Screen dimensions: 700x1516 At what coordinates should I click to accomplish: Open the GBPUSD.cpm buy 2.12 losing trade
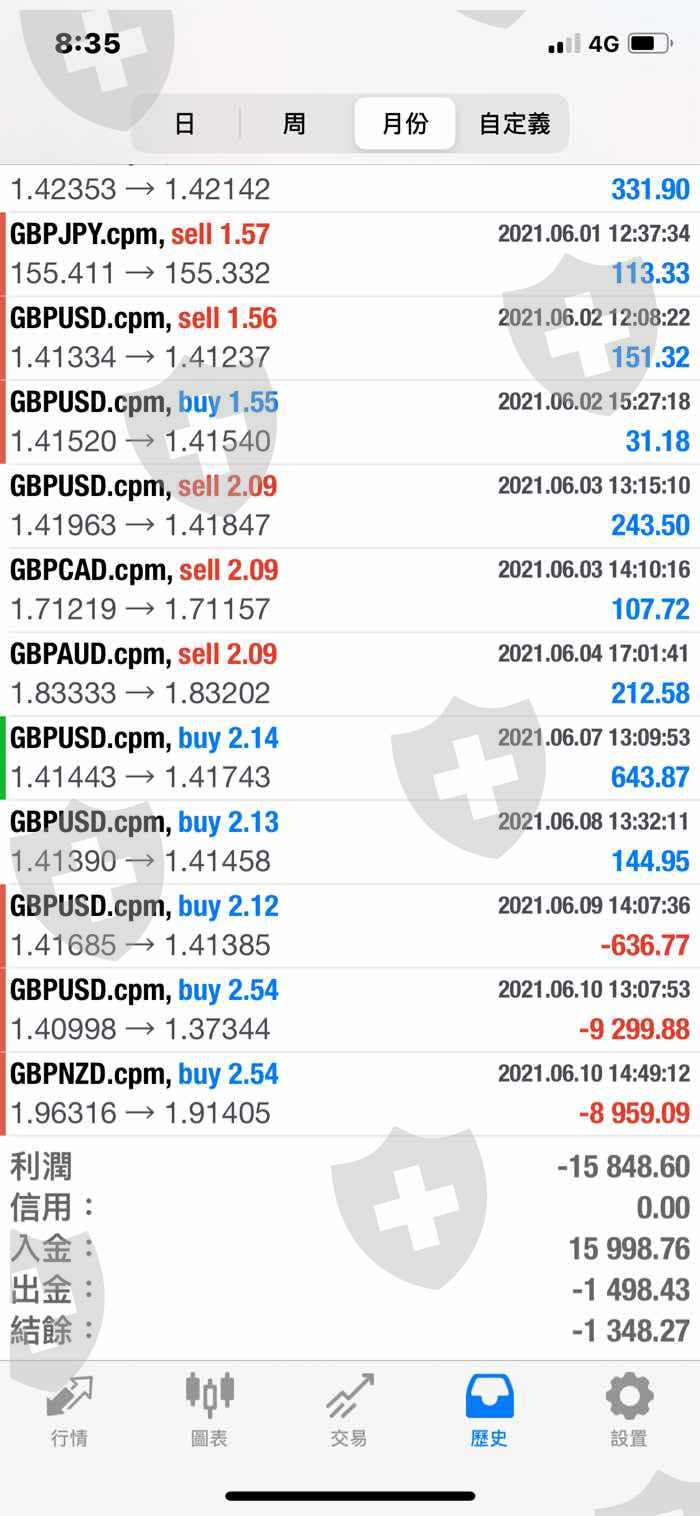click(350, 926)
